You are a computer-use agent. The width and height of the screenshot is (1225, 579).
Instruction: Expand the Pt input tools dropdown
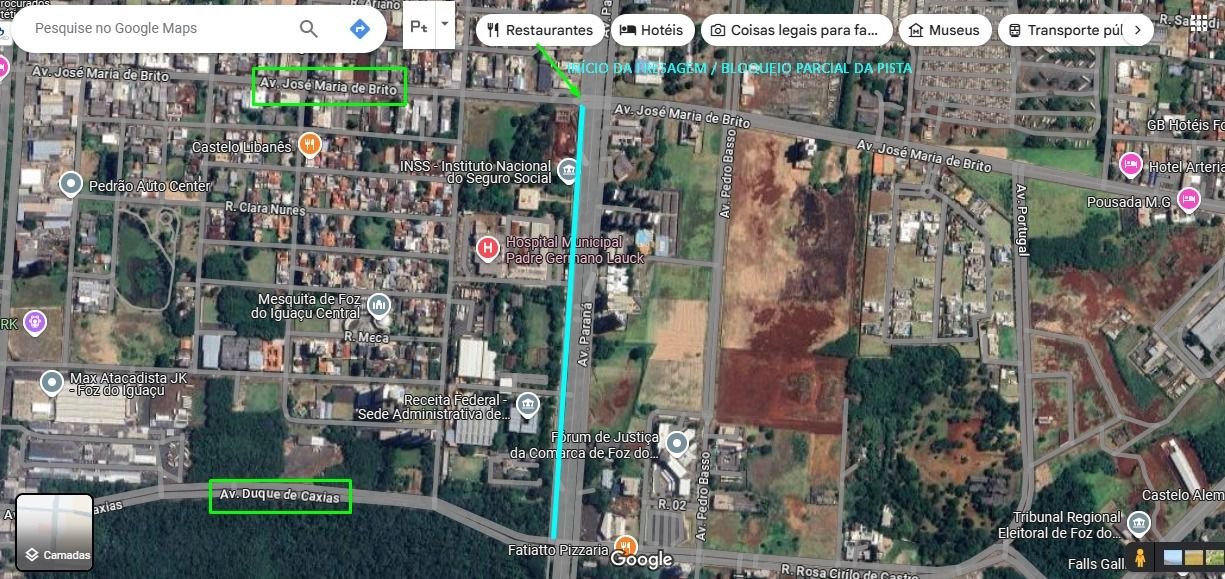(x=445, y=21)
